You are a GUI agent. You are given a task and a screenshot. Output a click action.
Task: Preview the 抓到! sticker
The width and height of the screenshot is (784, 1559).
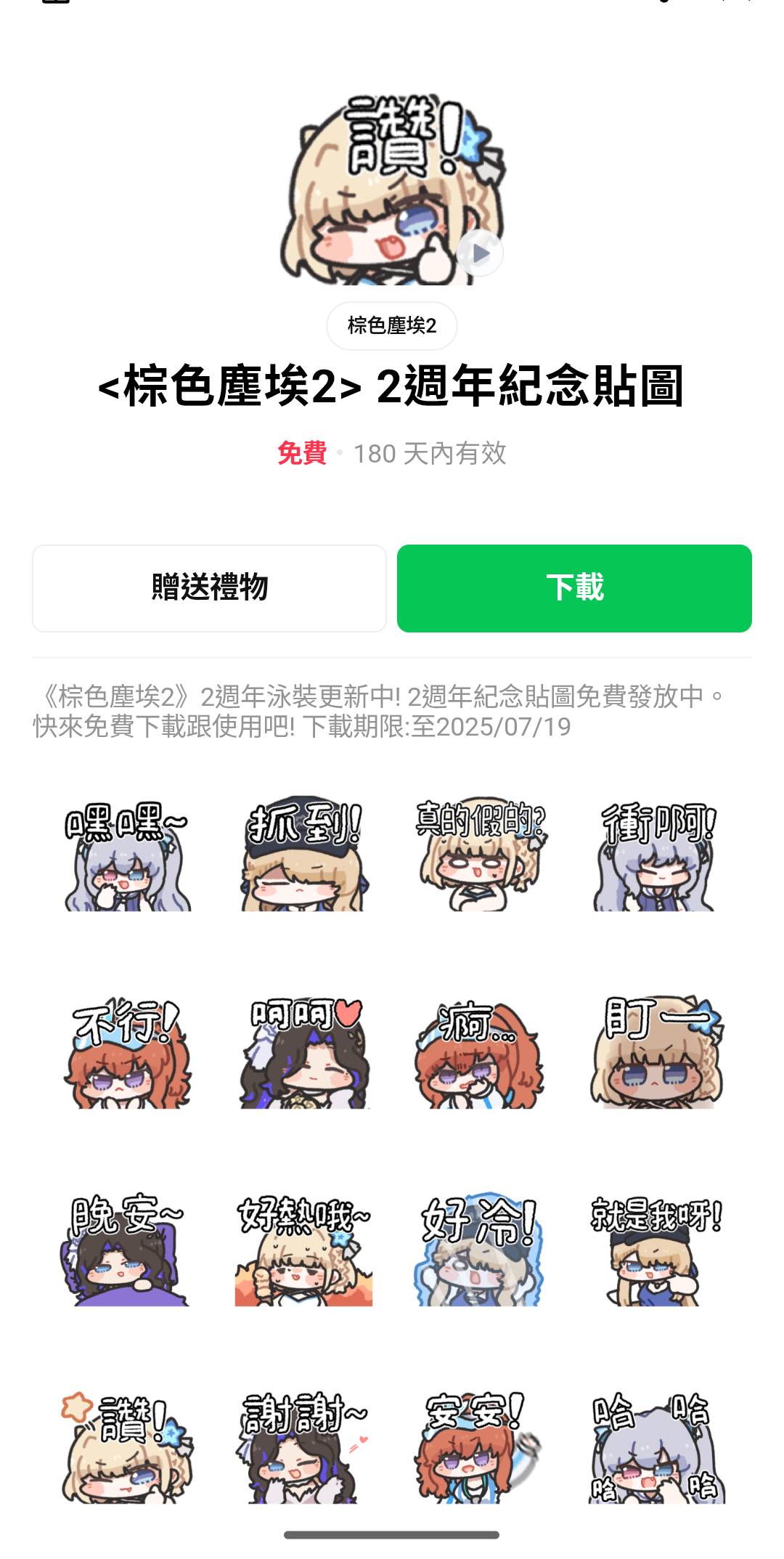point(303,857)
